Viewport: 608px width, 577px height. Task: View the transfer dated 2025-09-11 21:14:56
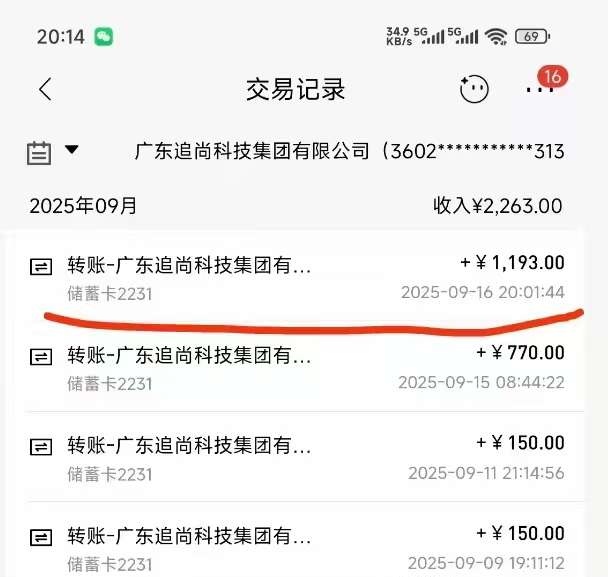(x=300, y=457)
